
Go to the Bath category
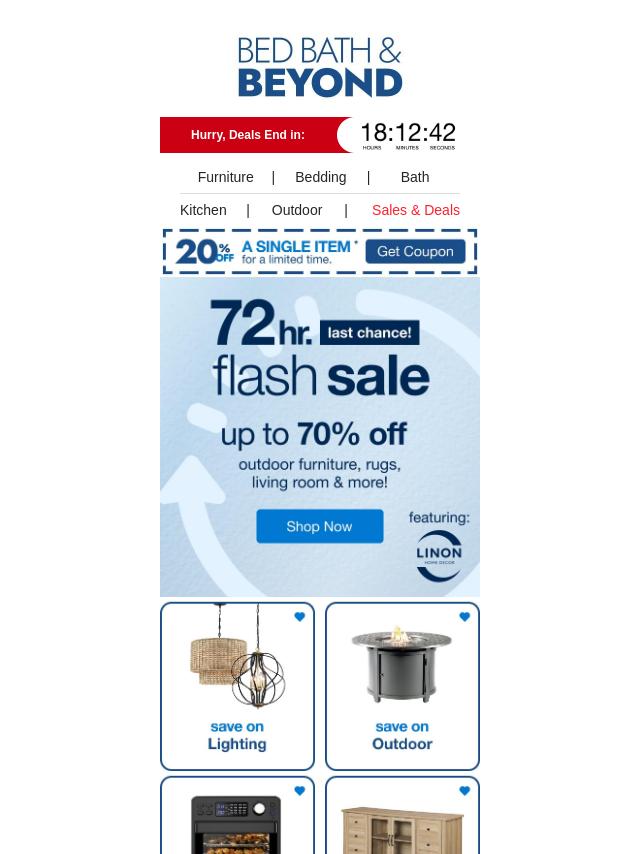pos(414,177)
